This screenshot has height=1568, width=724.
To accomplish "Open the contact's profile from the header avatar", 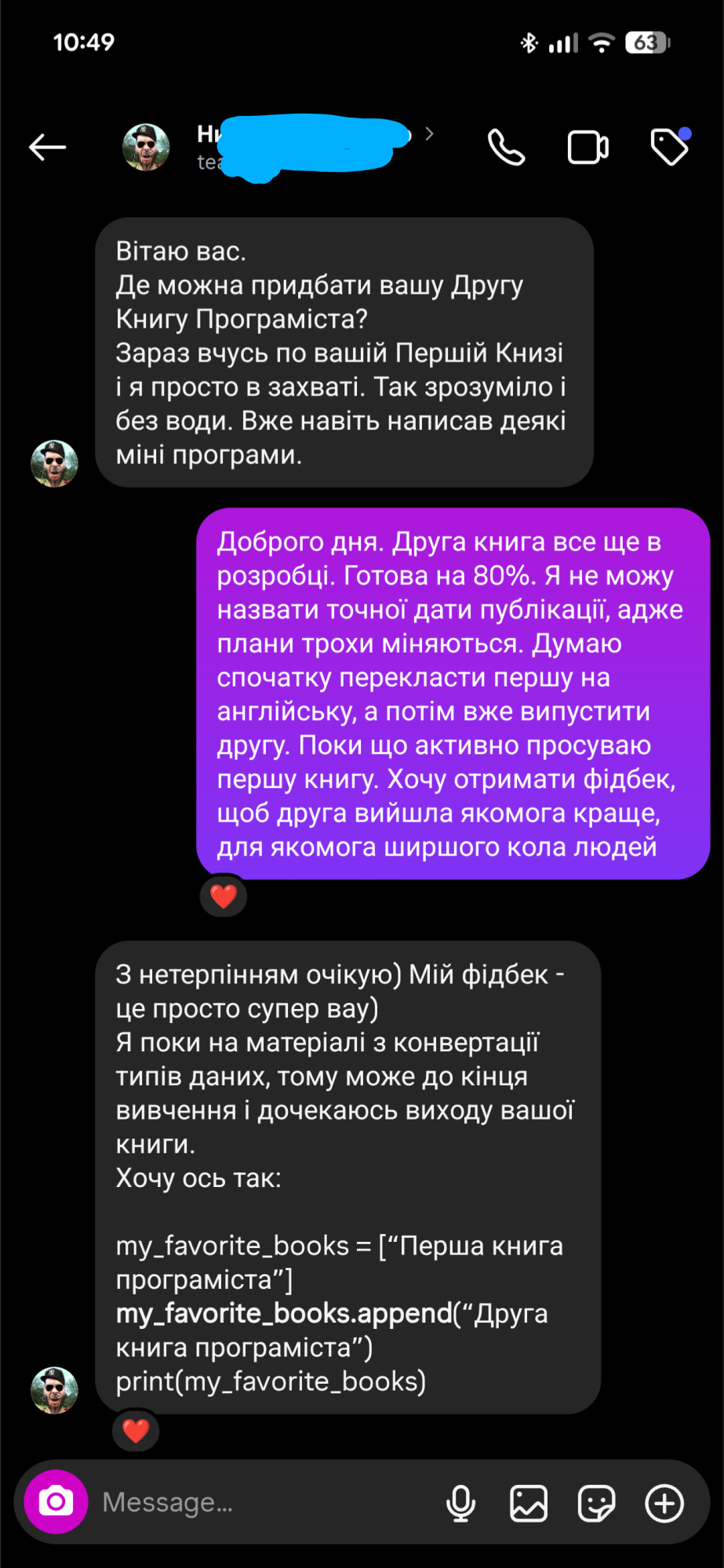I will coord(146,147).
